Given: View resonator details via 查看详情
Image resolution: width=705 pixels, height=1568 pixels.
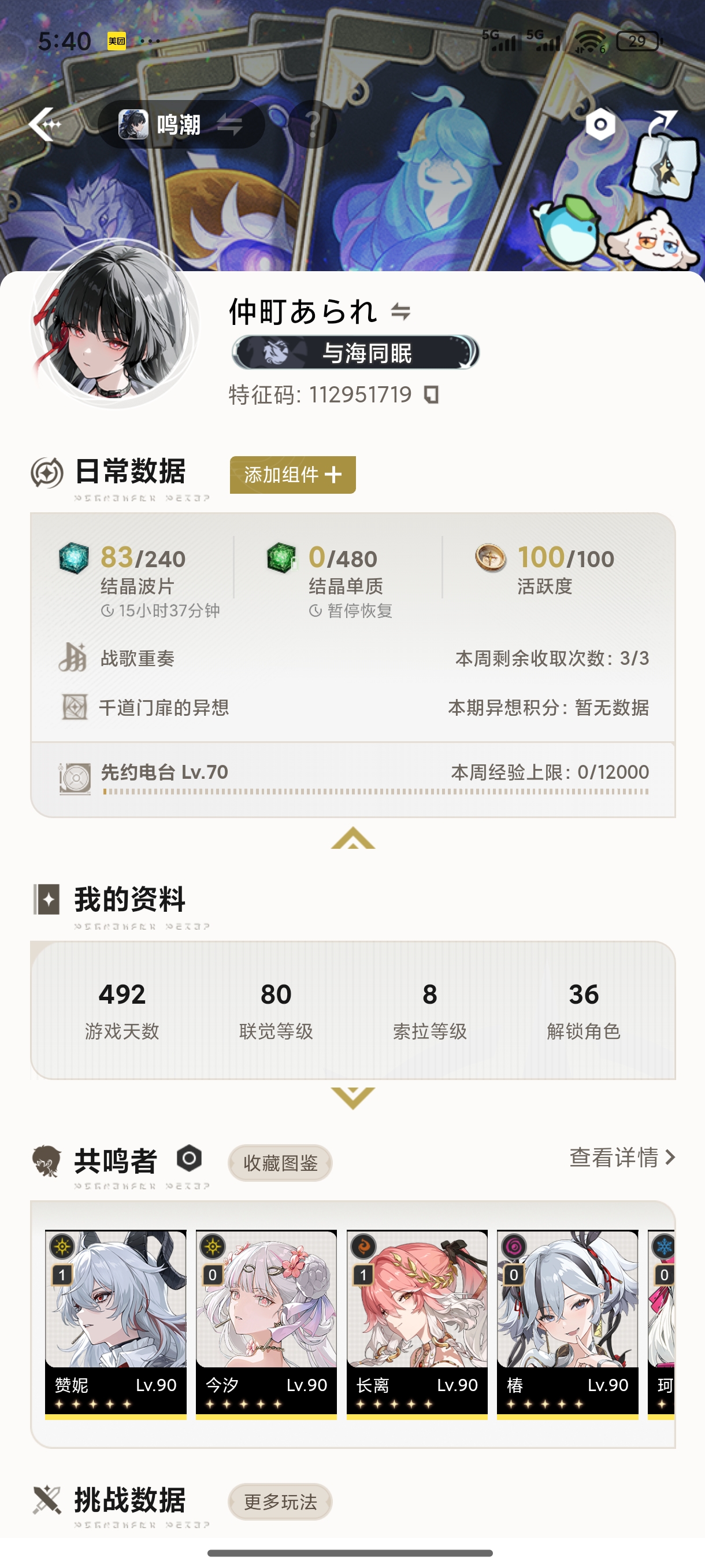Looking at the screenshot, I should 622,1157.
